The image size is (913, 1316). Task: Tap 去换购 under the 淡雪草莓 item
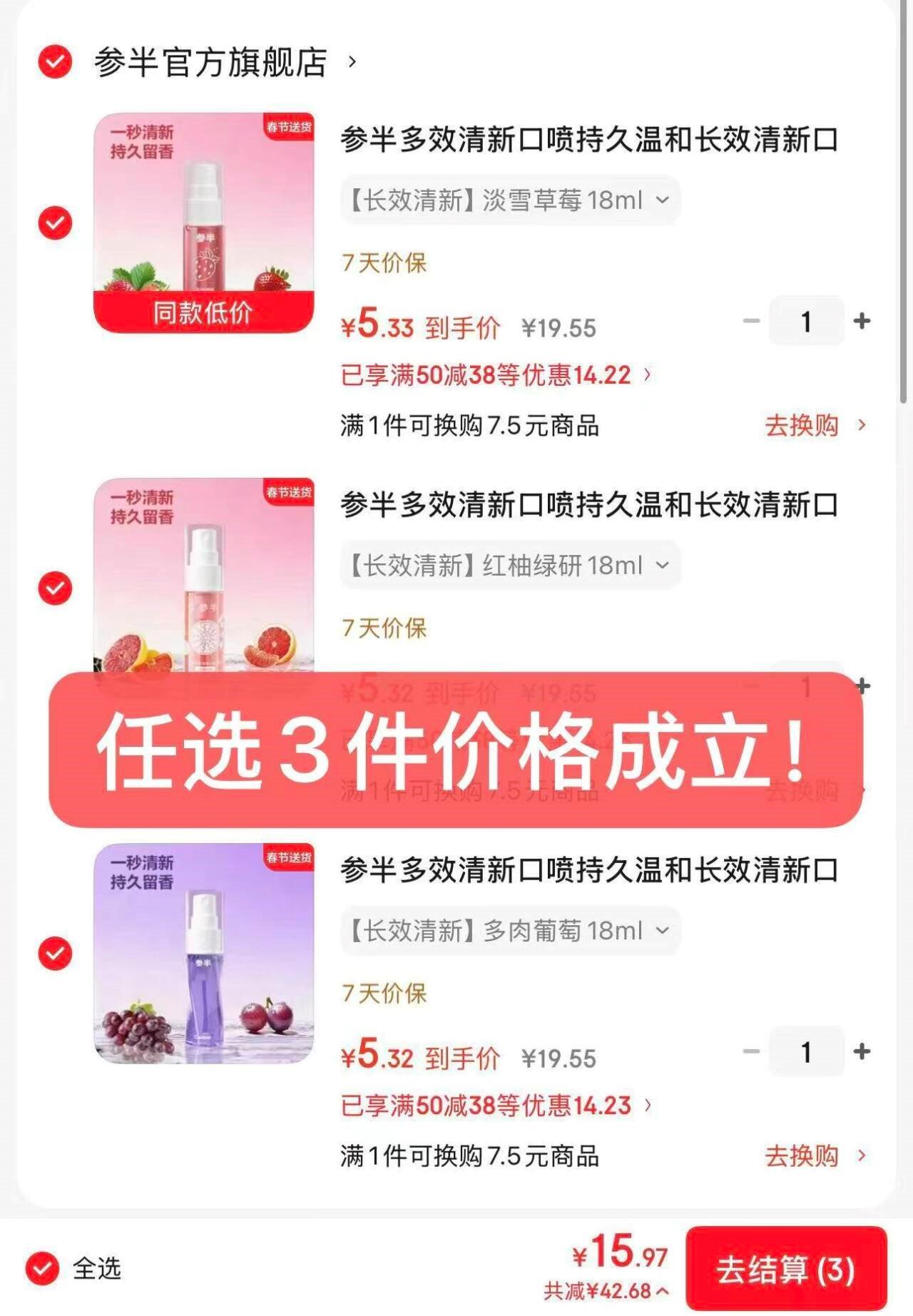pos(814,426)
